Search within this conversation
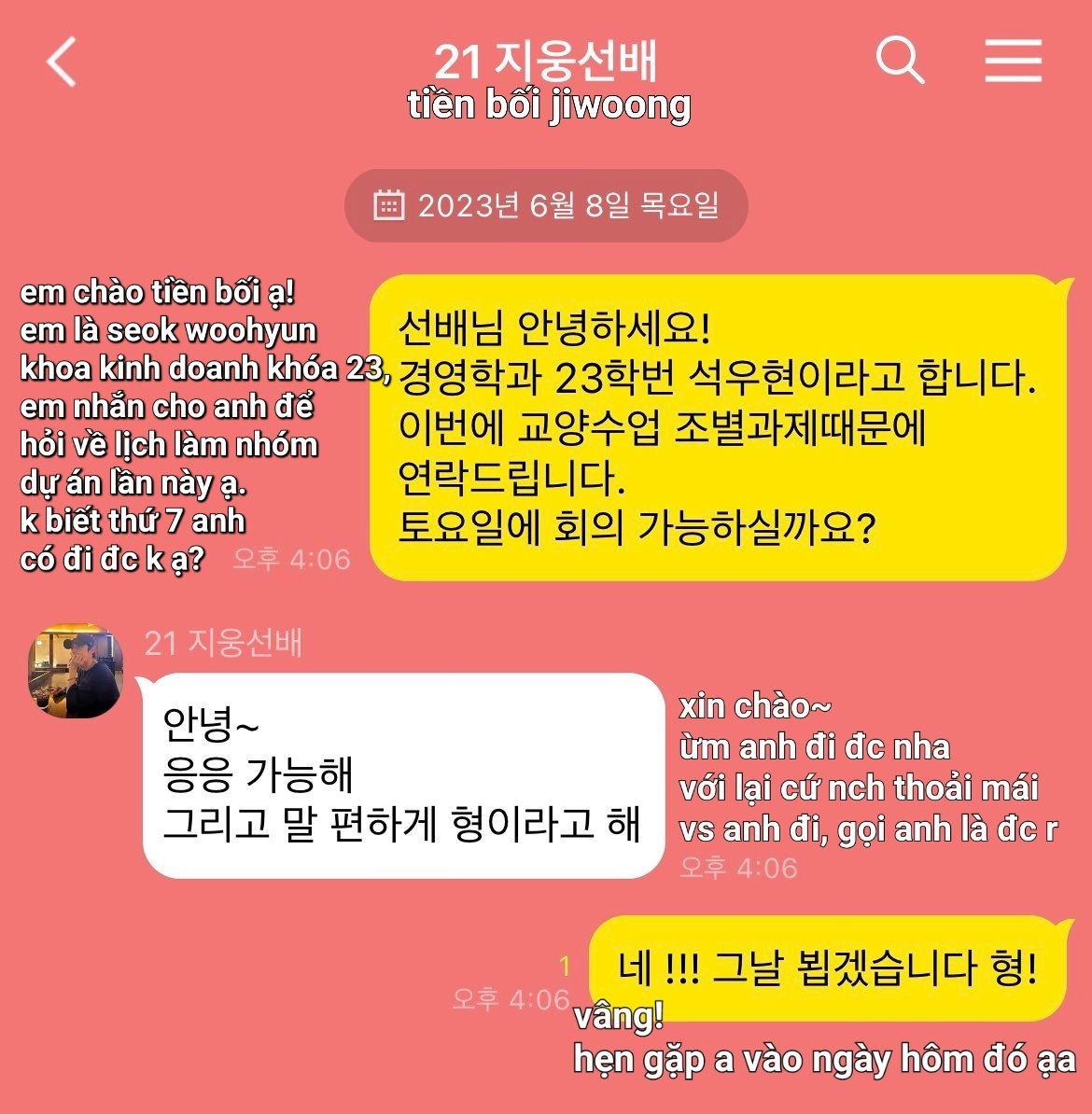 900,61
